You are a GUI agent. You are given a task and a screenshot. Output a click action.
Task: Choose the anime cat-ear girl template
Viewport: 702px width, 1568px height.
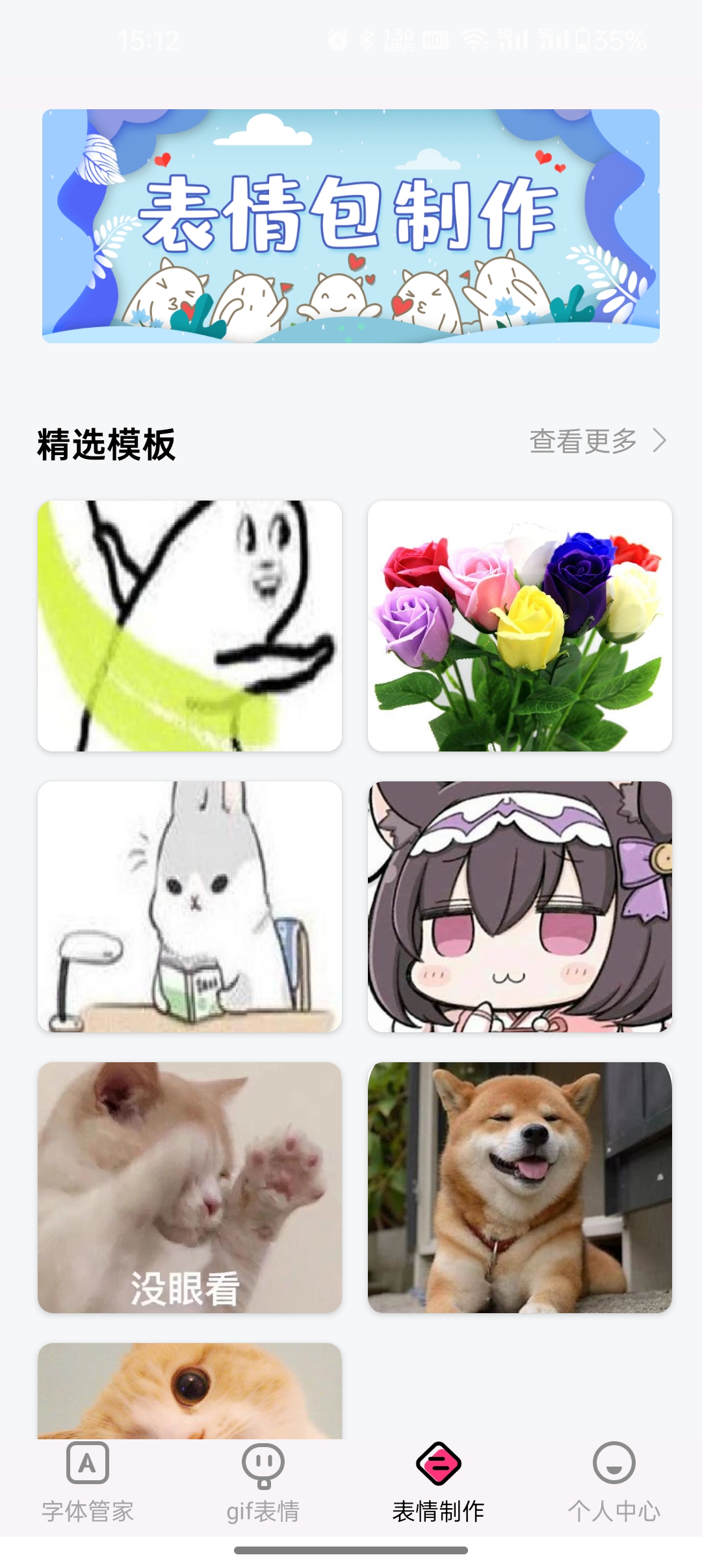[519, 906]
